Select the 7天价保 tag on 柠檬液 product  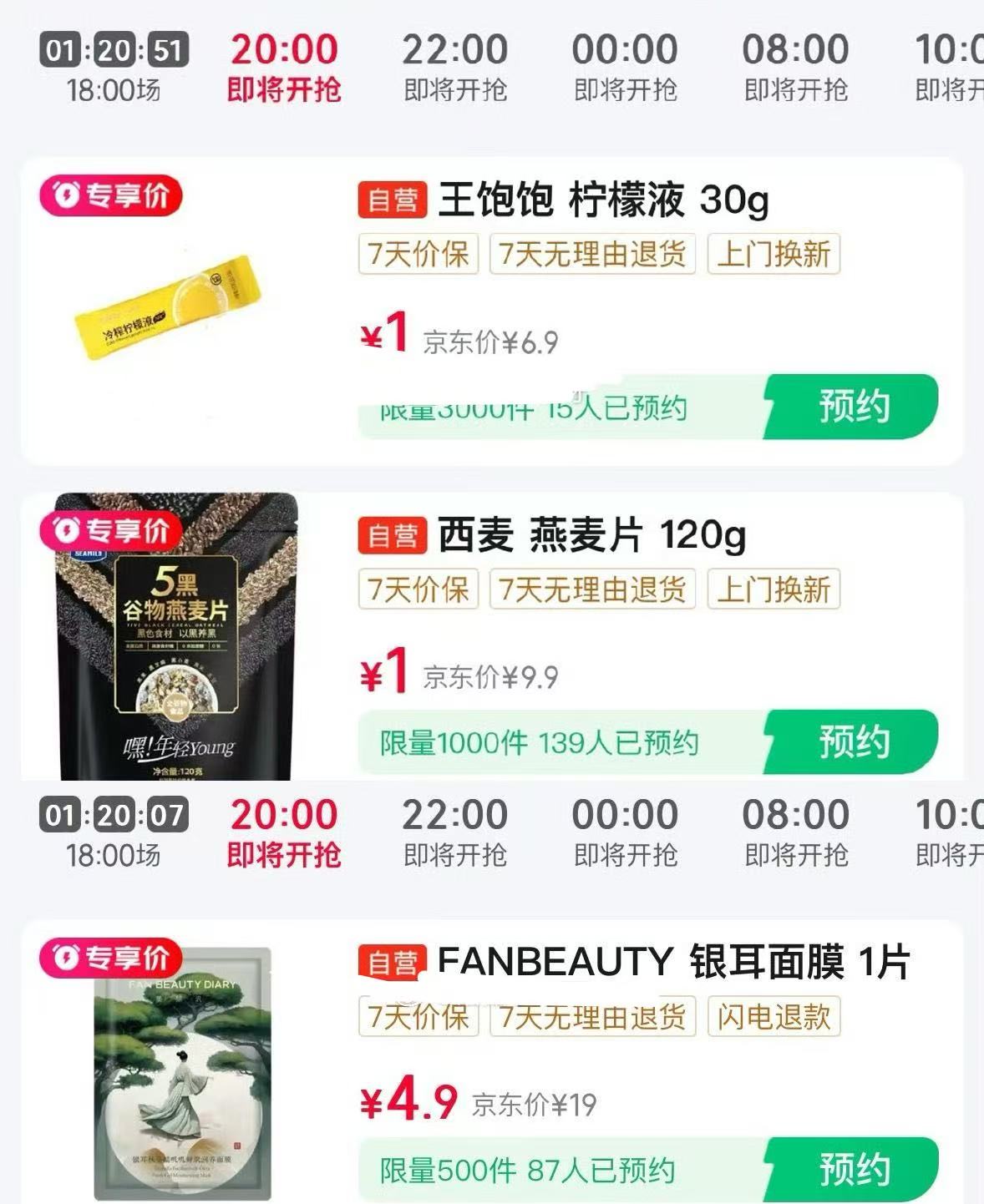point(417,255)
